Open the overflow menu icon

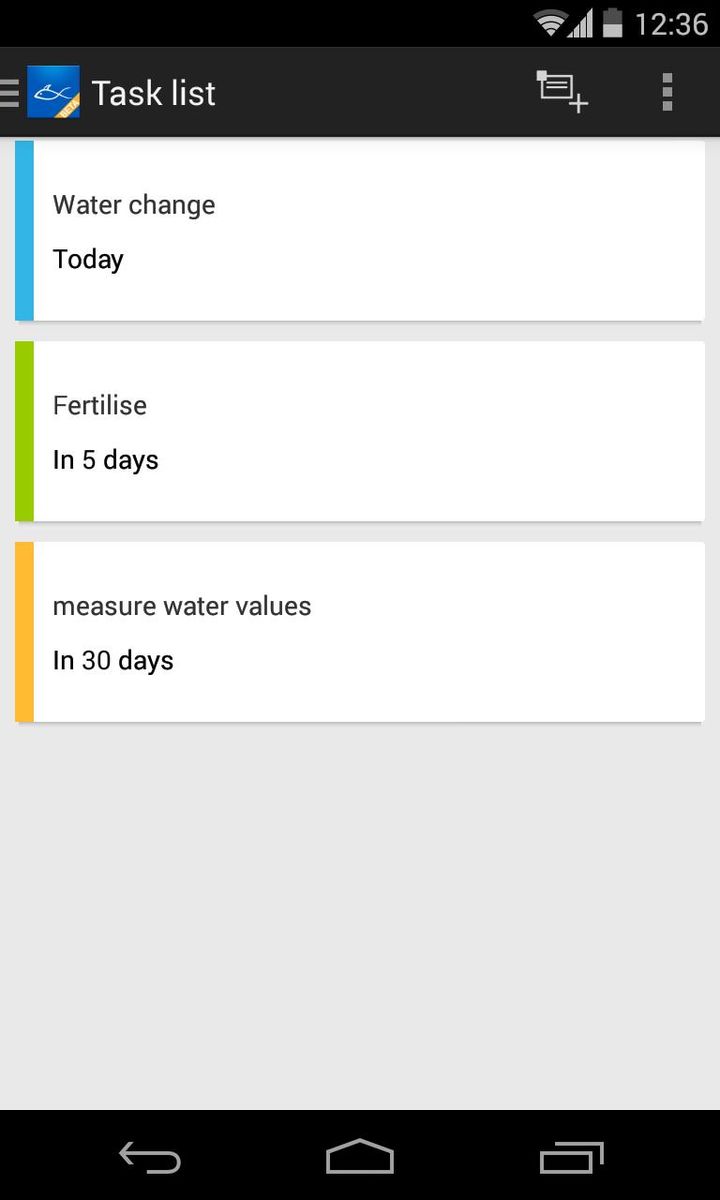coord(666,91)
